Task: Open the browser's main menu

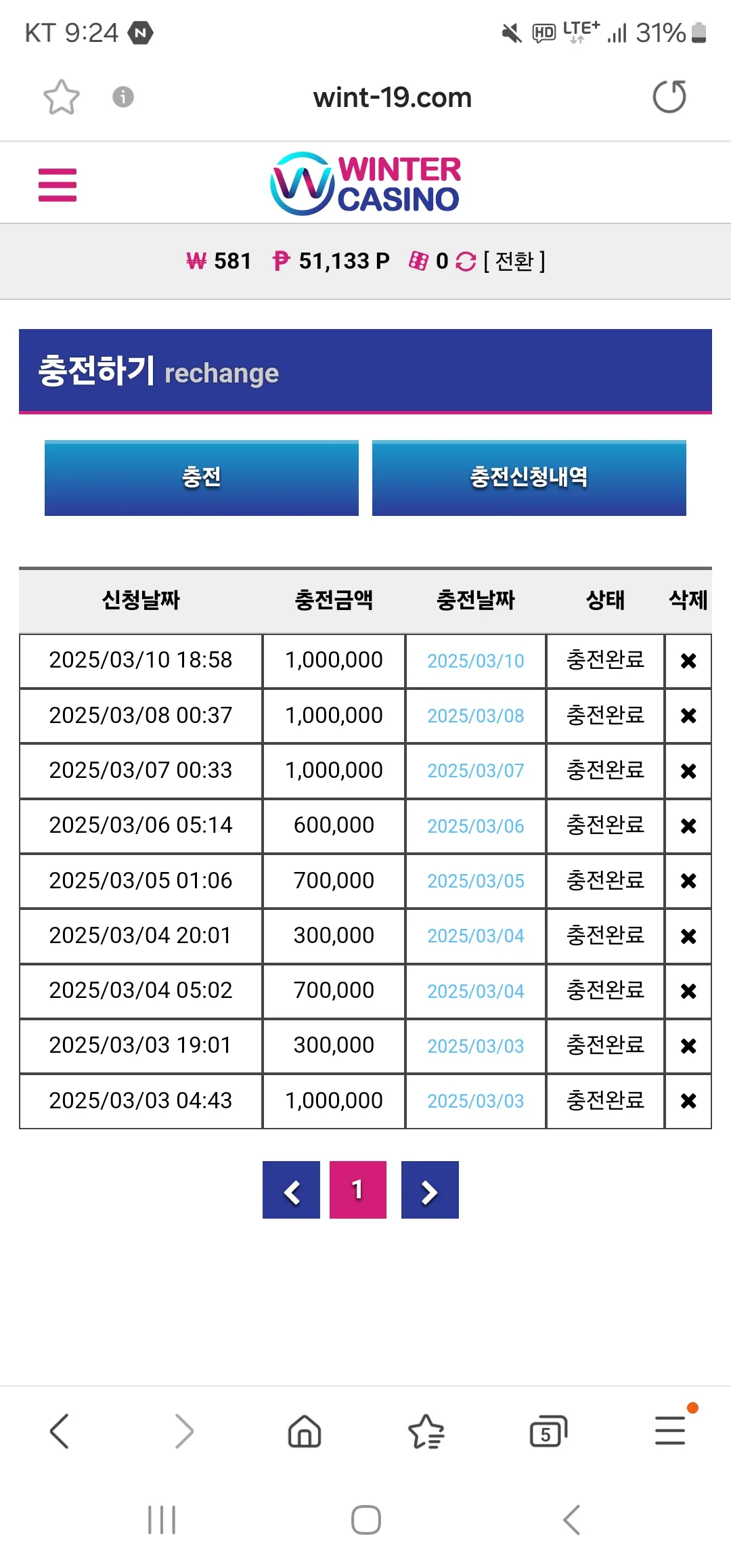Action: coord(670,1430)
